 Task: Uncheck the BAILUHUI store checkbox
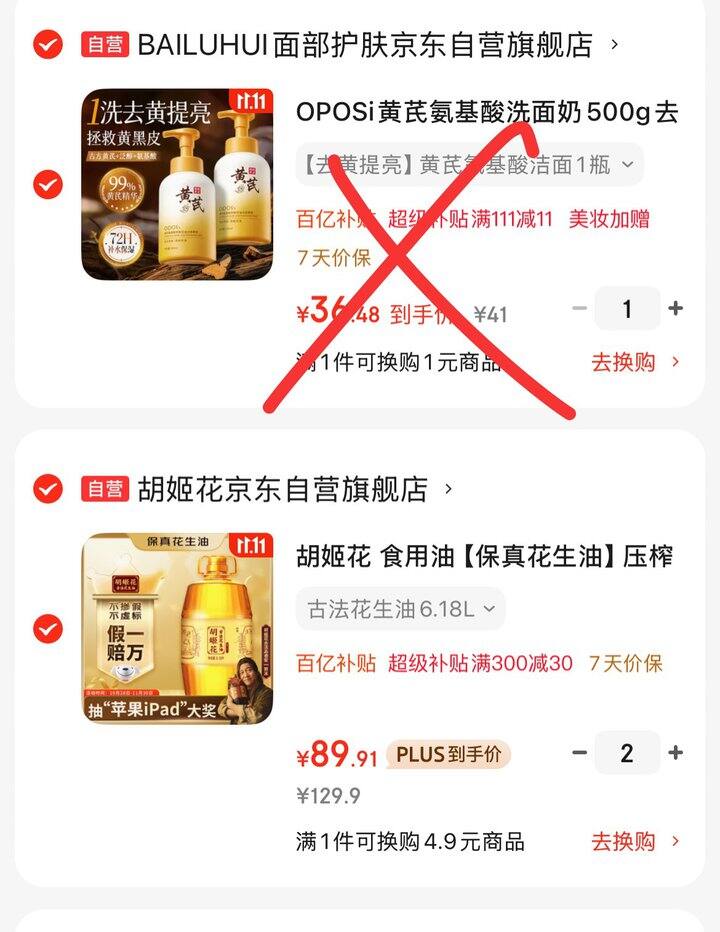[48, 45]
